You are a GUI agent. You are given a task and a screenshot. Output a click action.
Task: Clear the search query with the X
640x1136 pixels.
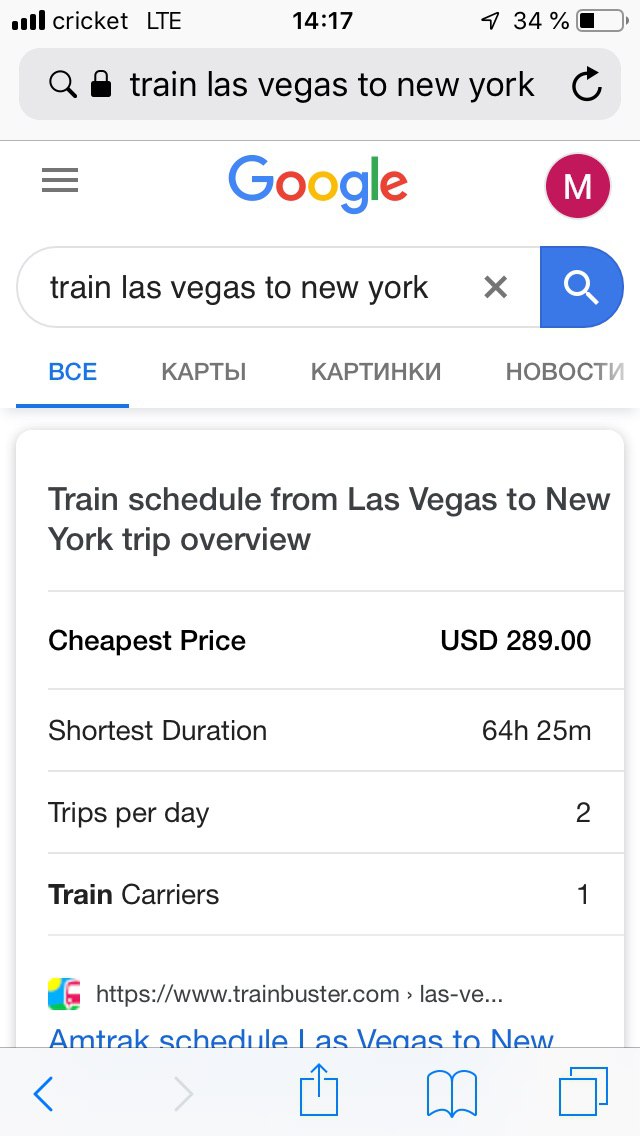(496, 288)
